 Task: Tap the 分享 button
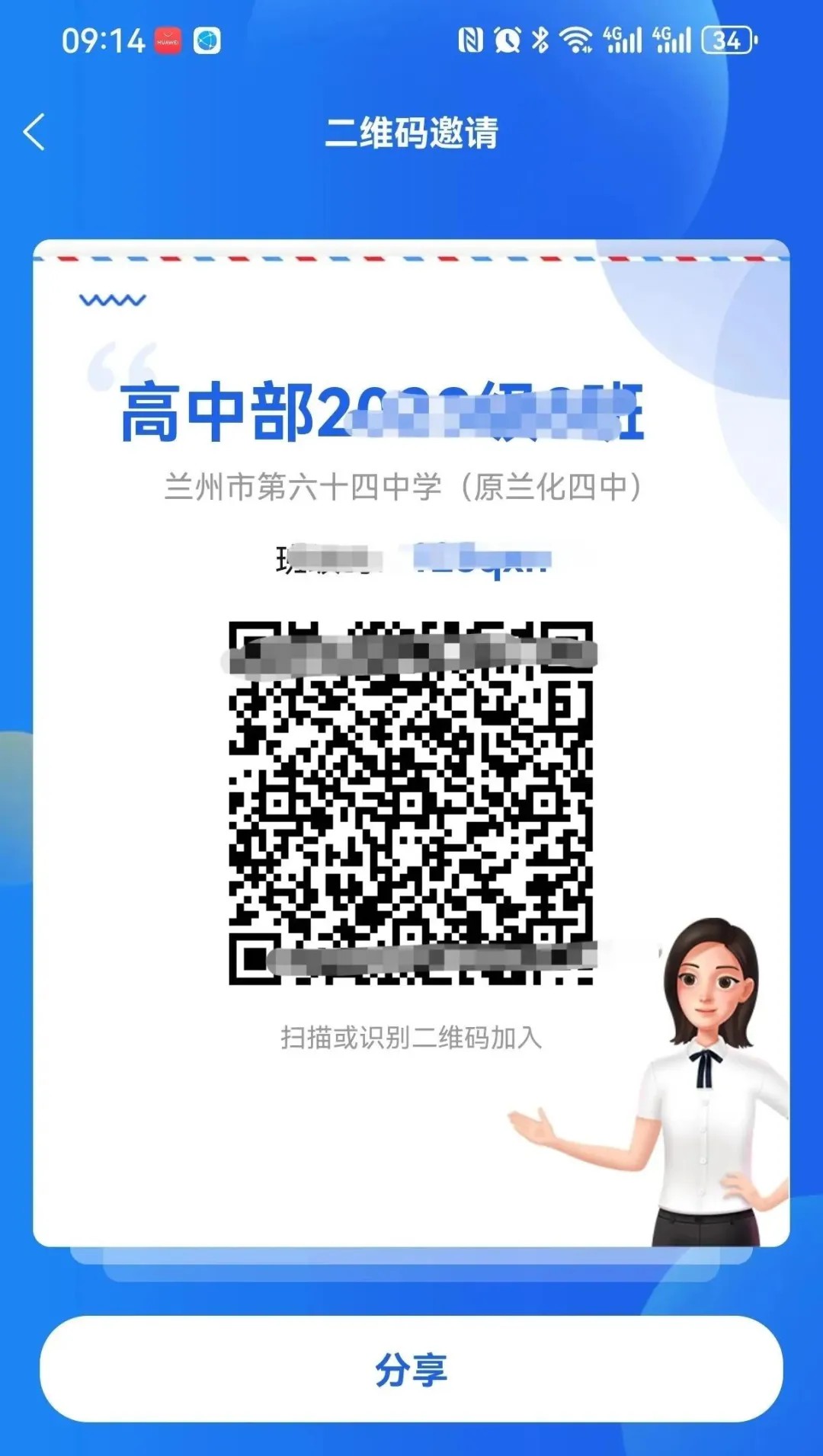point(411,1369)
